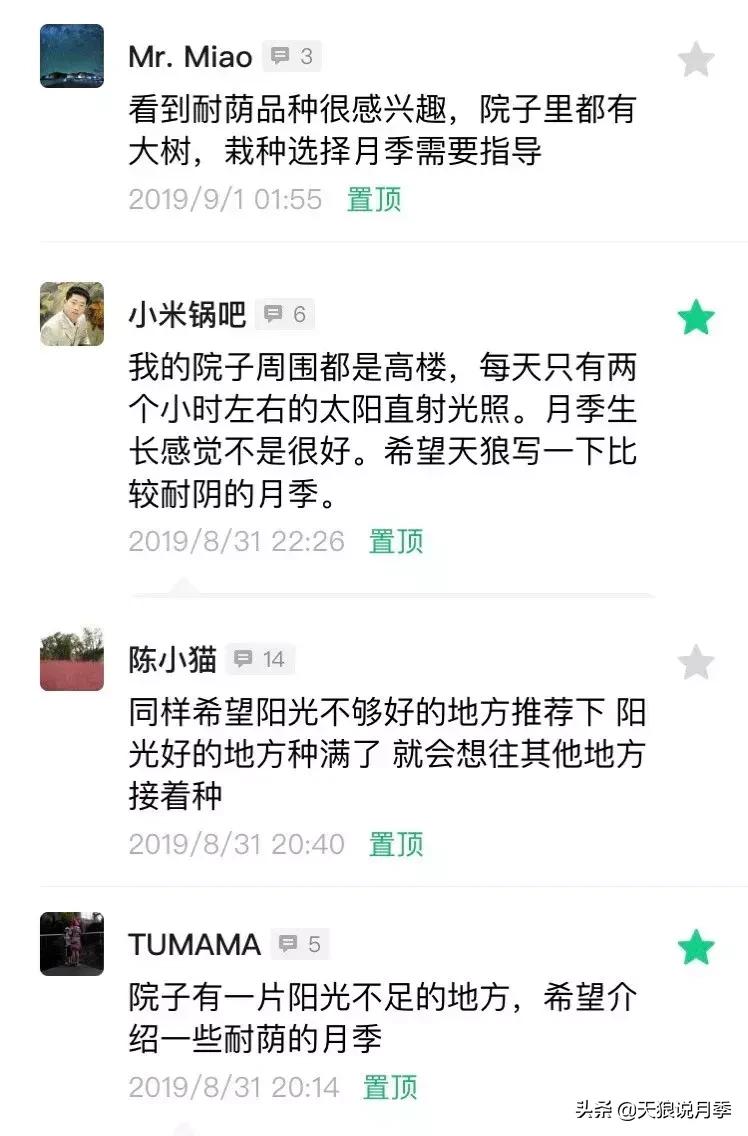Click the 置顶 label on Mr. Miao's comment
The image size is (748, 1136).
tap(375, 200)
